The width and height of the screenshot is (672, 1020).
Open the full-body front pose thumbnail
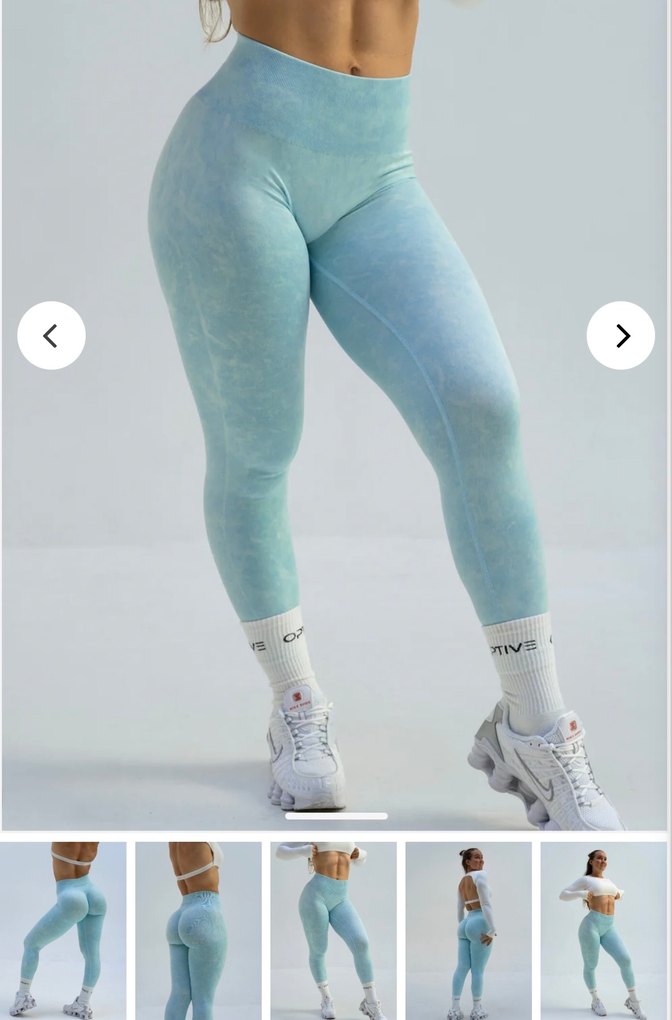point(603,930)
